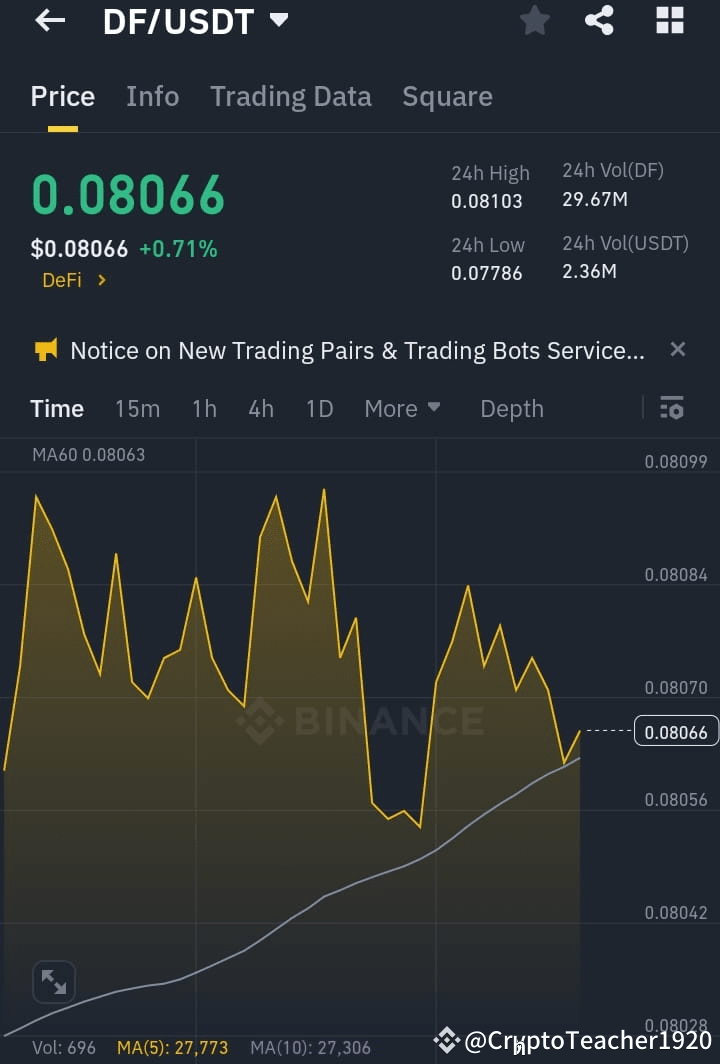Open the grid layout icon top right

click(669, 21)
